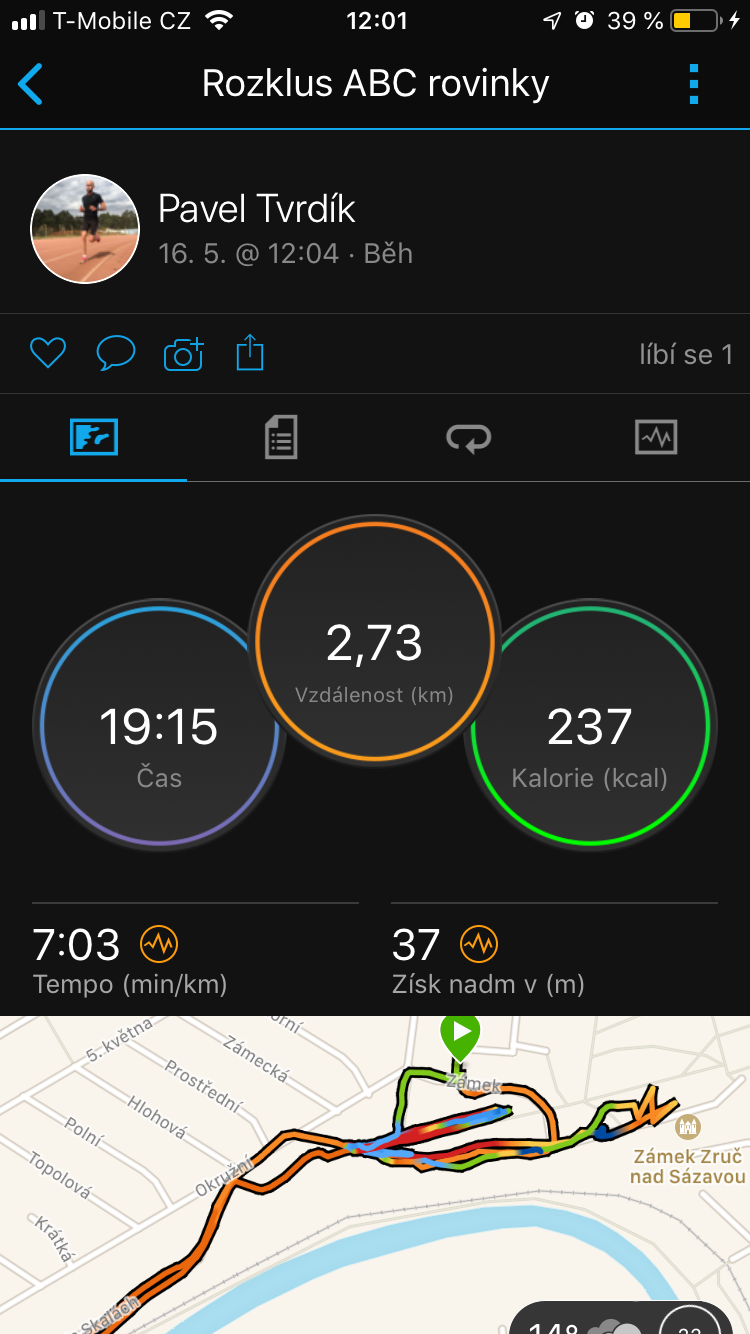Like this activity with the heart icon
Screen dimensions: 750x1334
pos(47,353)
